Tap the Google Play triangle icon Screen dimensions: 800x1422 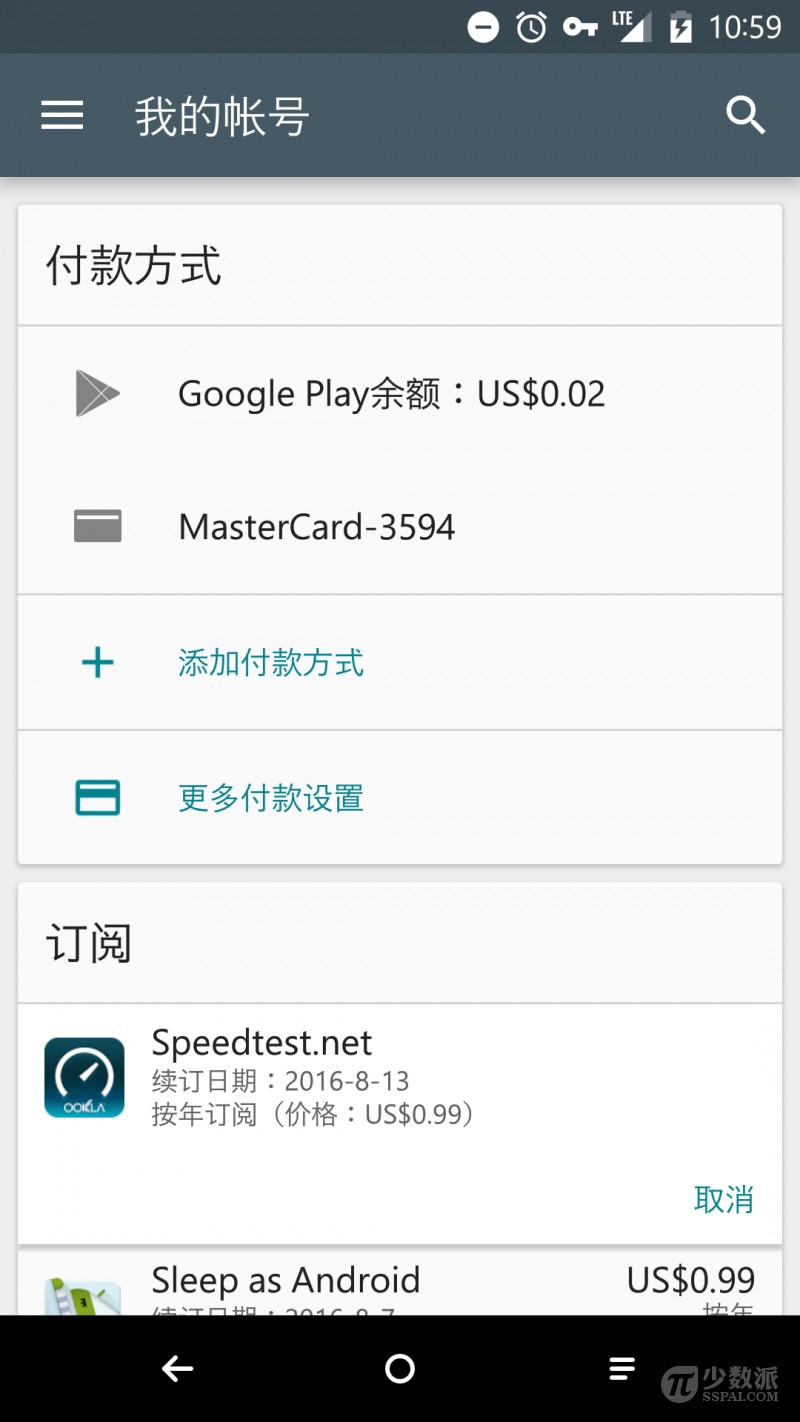pyautogui.click(x=96, y=393)
